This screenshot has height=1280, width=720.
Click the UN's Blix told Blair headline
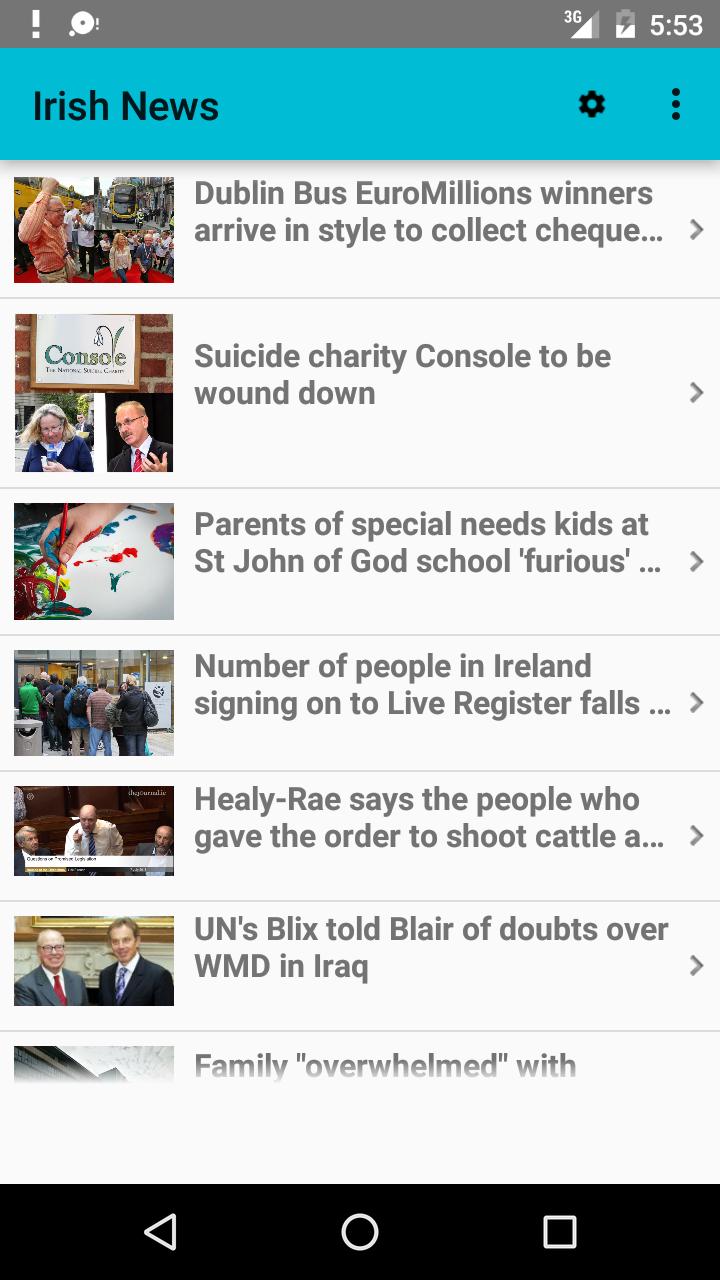point(431,947)
